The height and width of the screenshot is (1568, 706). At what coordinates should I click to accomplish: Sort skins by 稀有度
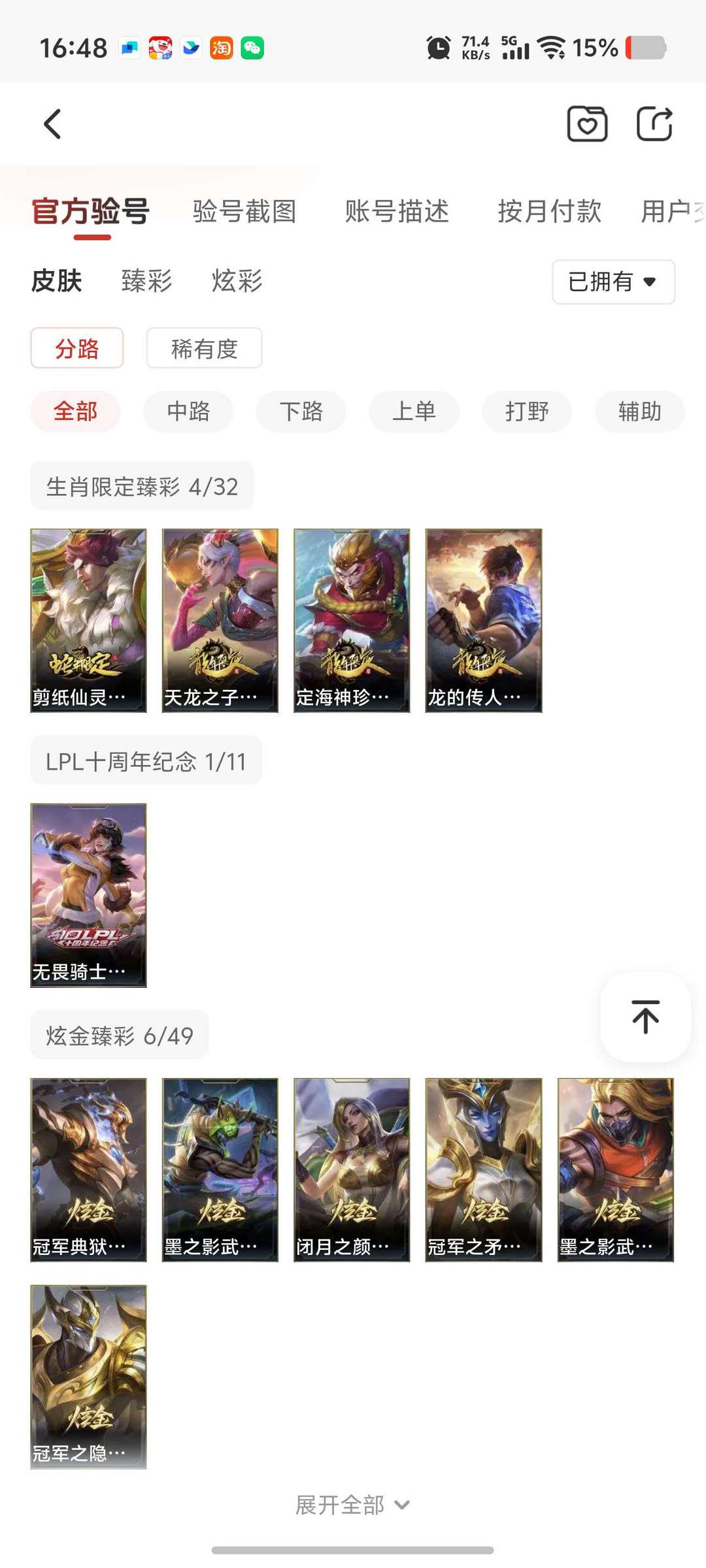click(204, 348)
